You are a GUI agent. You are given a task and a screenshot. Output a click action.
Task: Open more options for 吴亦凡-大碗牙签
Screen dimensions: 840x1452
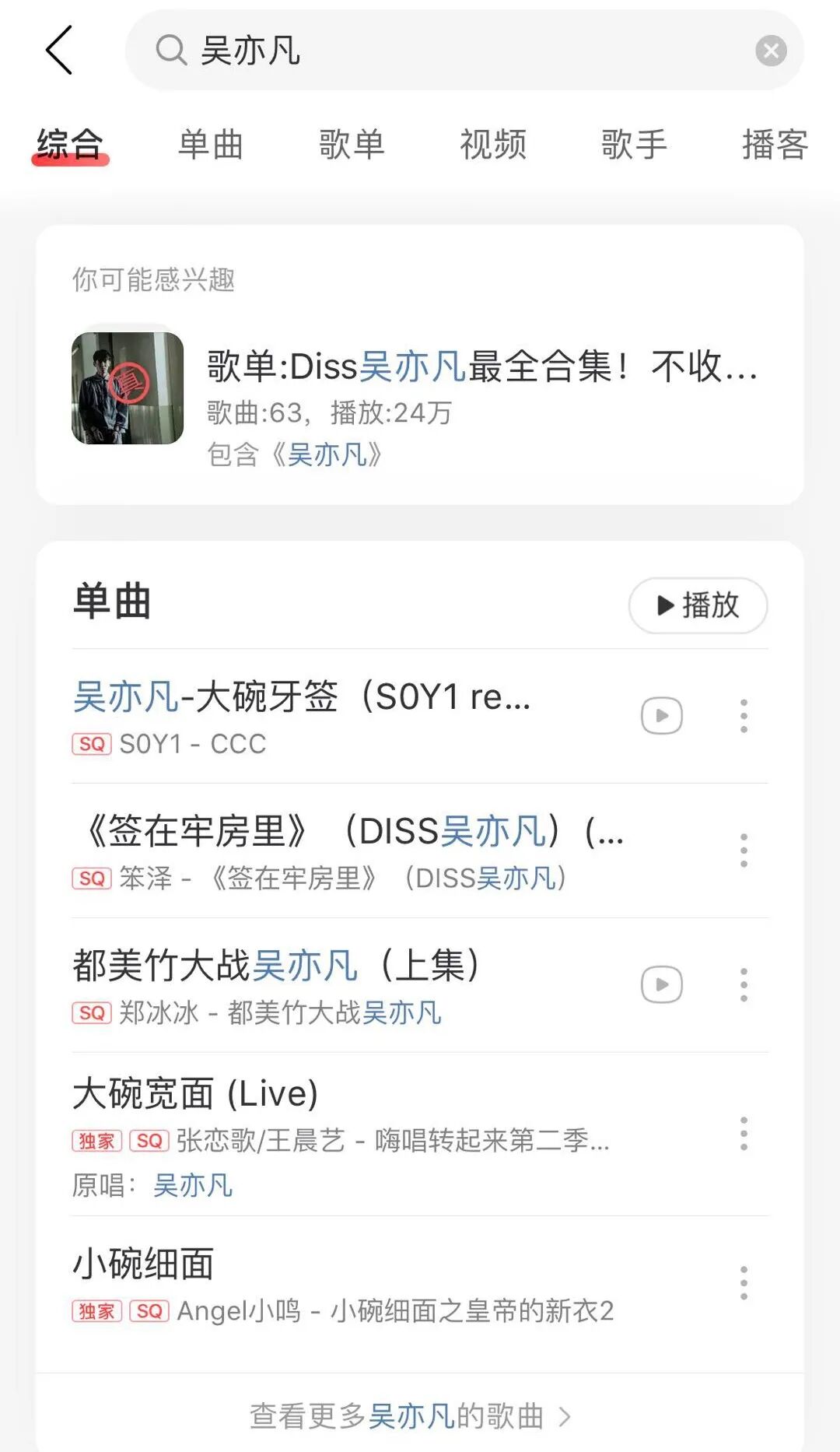tap(744, 716)
